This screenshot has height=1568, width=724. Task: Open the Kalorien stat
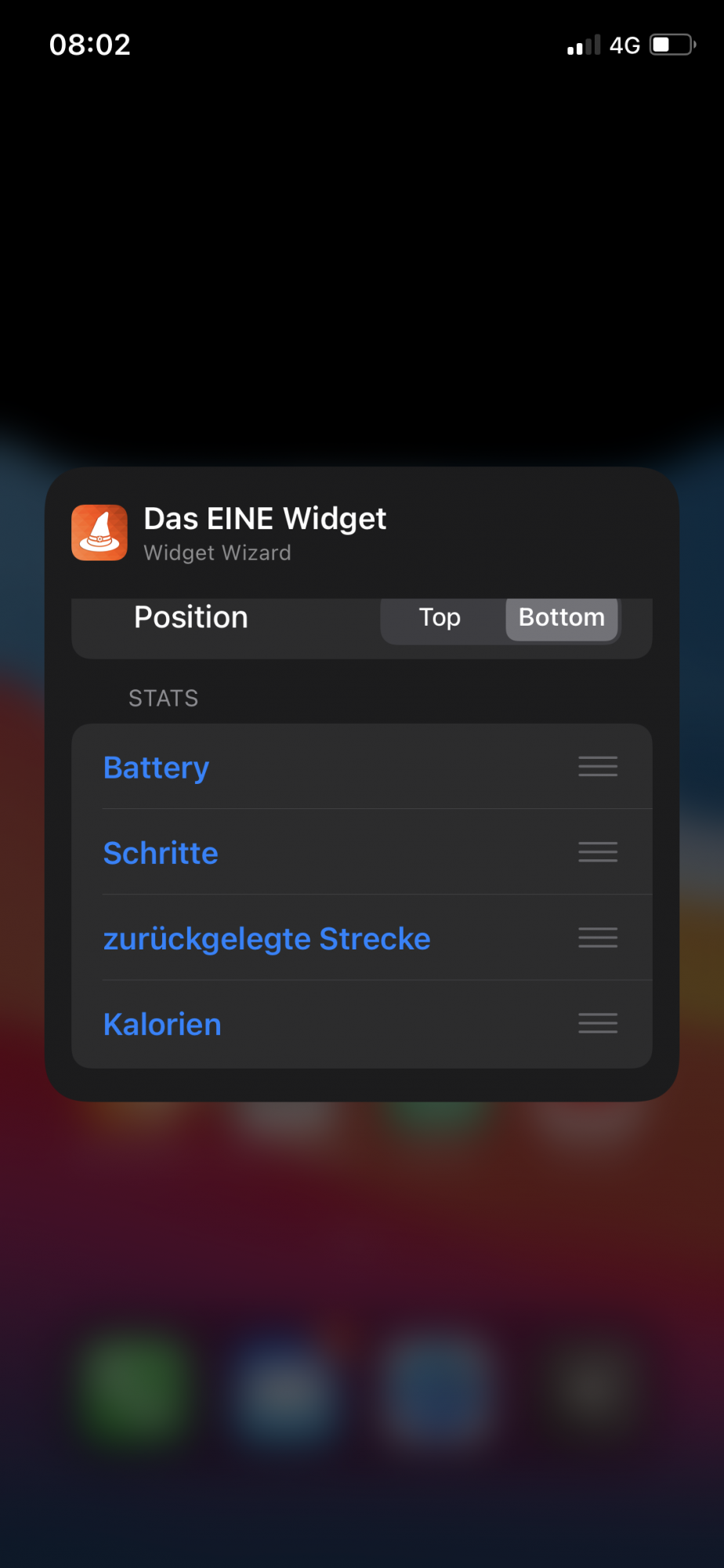[x=162, y=1024]
